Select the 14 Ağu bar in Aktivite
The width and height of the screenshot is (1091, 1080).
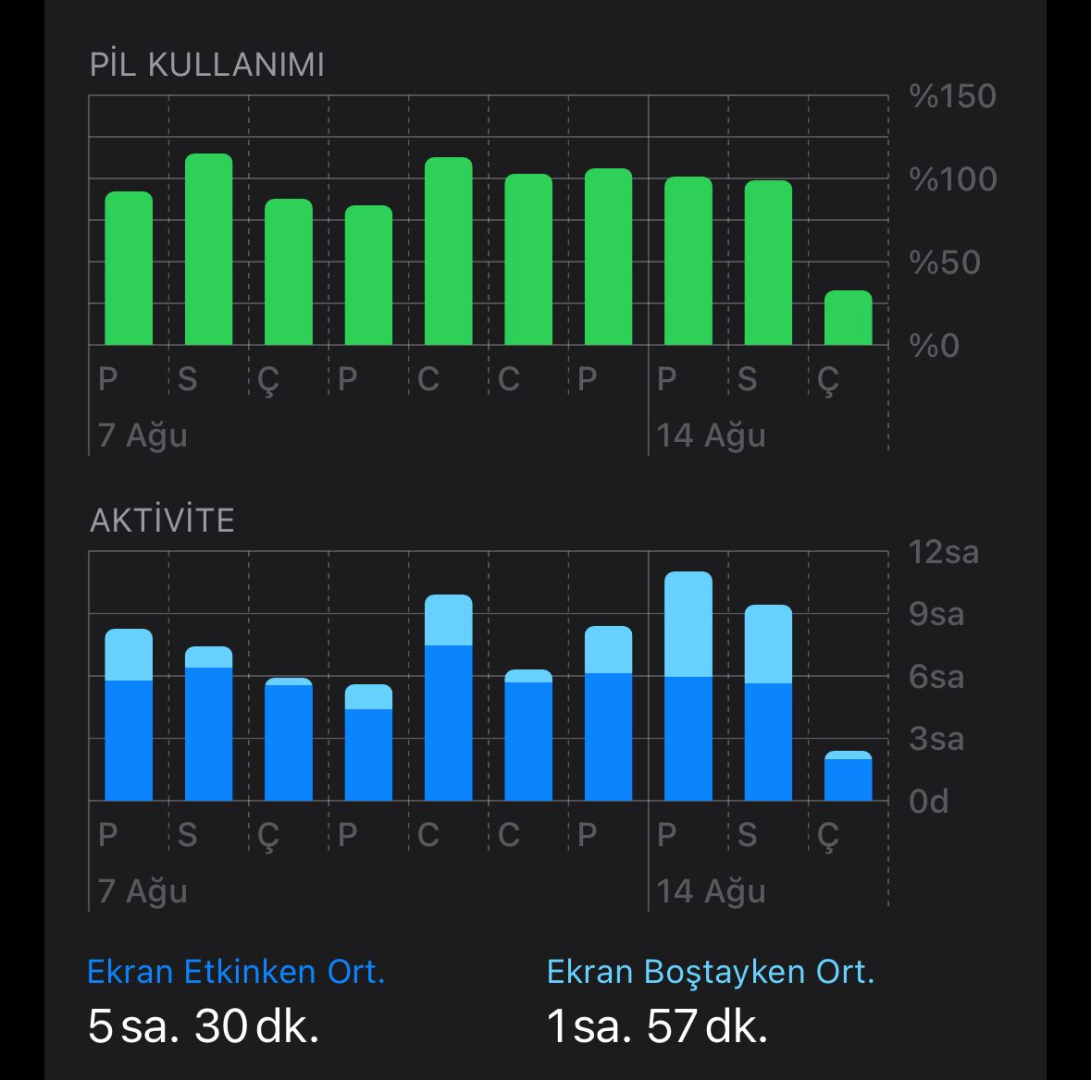click(688, 686)
